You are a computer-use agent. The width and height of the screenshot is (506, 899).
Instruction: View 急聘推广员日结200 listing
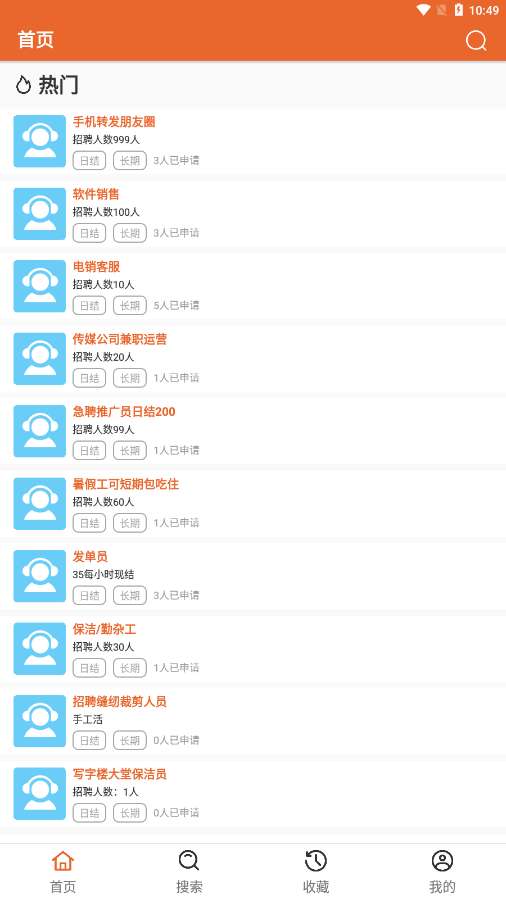pos(253,431)
